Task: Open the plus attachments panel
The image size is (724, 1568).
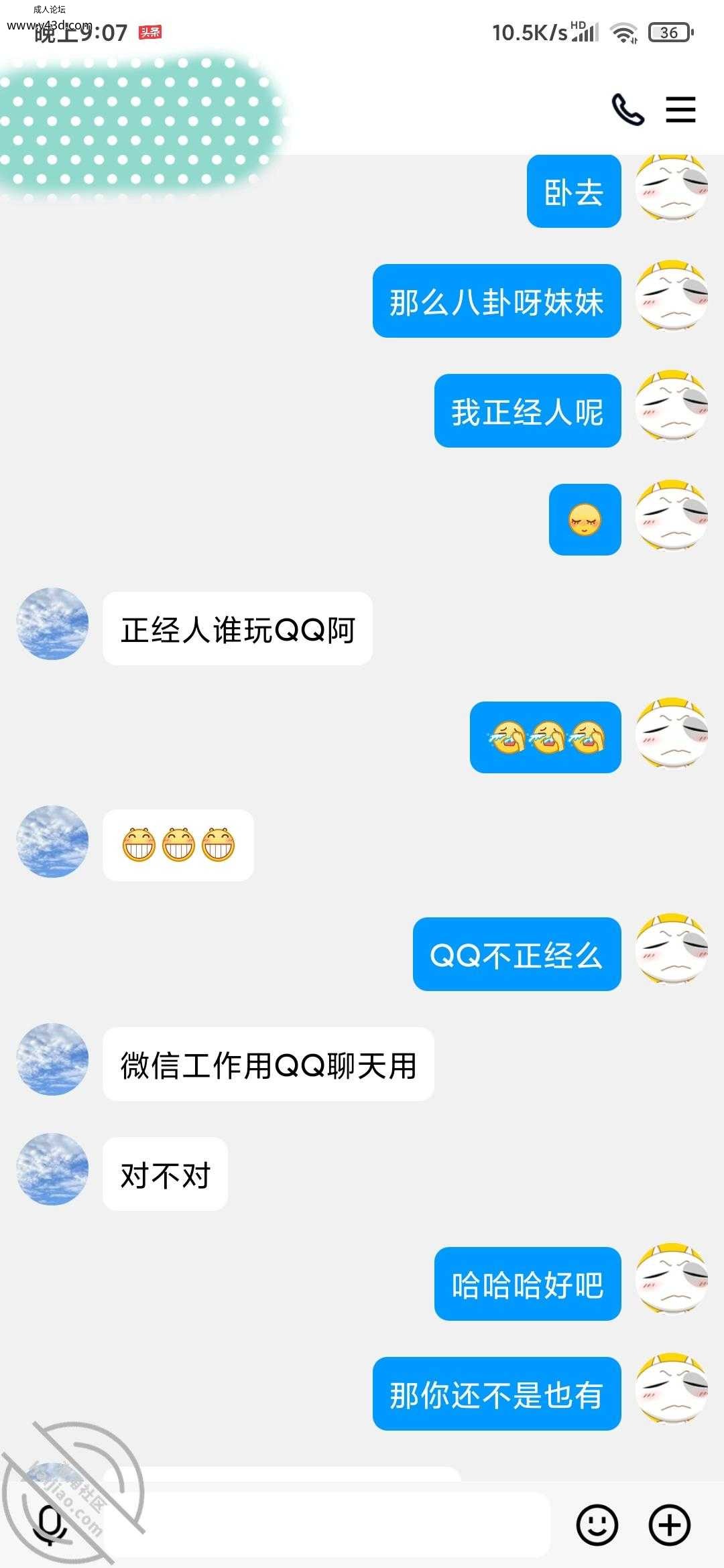Action: [x=670, y=1525]
